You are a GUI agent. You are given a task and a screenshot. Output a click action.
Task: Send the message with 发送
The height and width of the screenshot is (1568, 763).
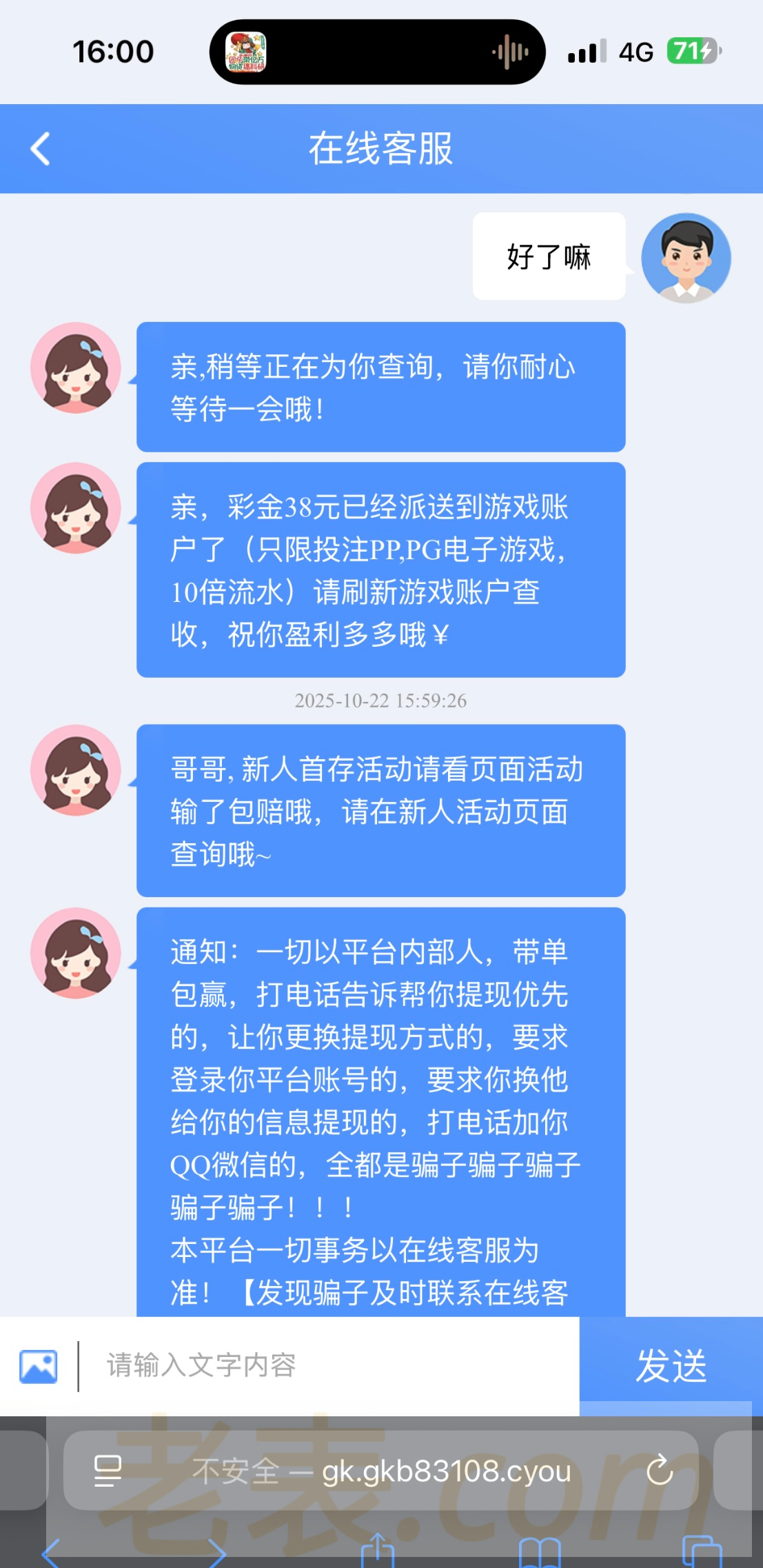click(671, 1366)
